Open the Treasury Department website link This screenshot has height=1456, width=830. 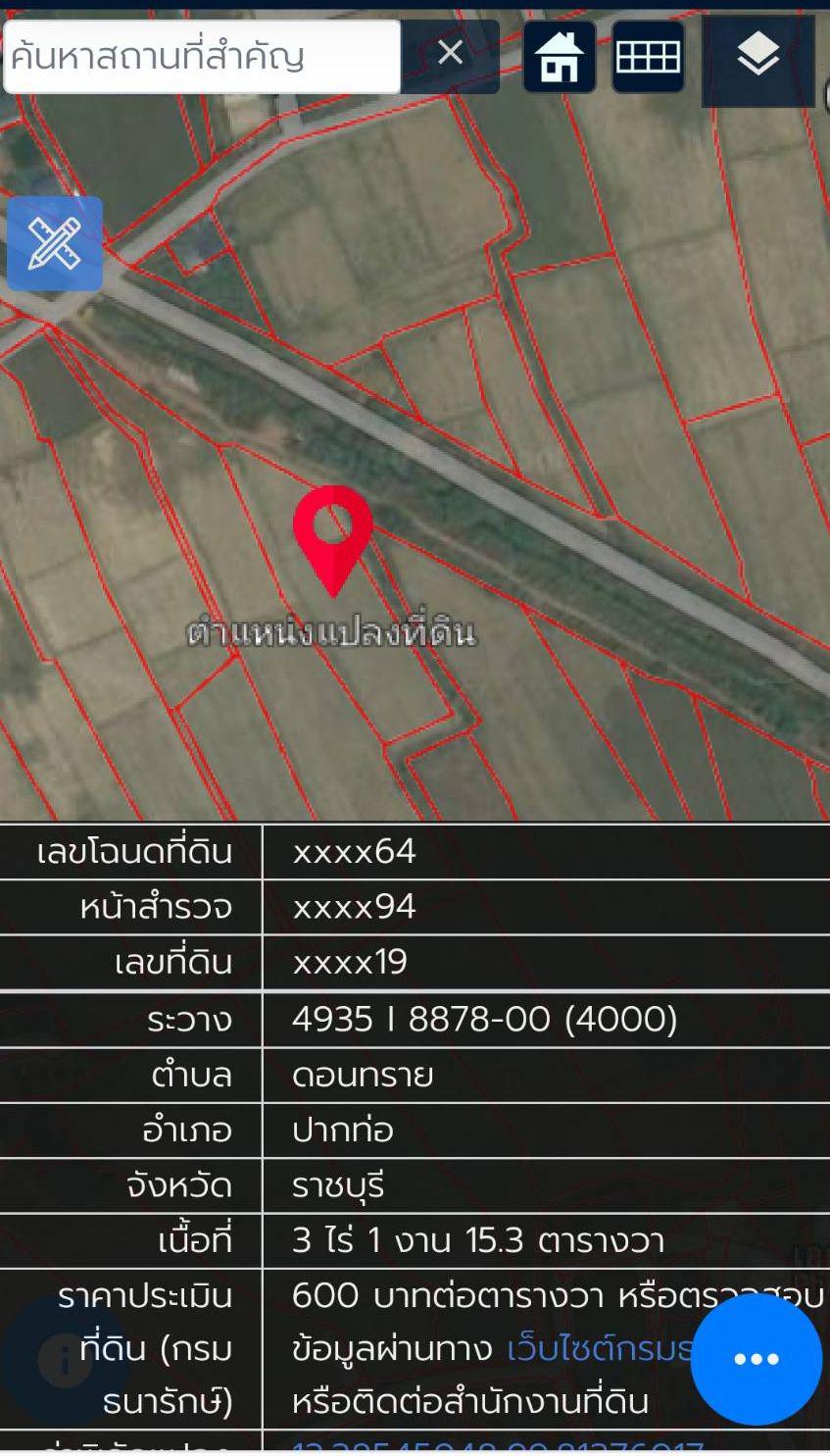(x=600, y=1349)
